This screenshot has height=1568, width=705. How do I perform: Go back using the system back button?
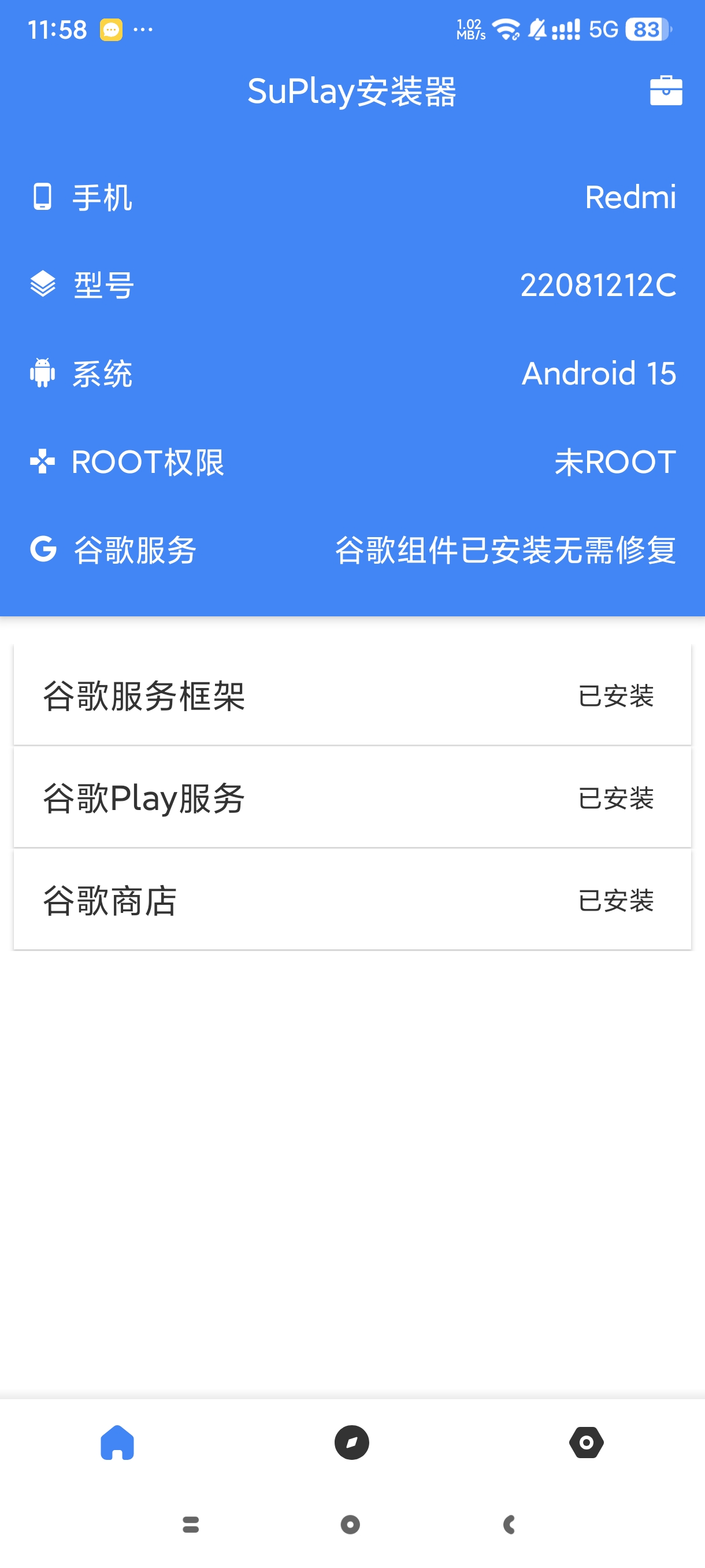(x=510, y=1525)
